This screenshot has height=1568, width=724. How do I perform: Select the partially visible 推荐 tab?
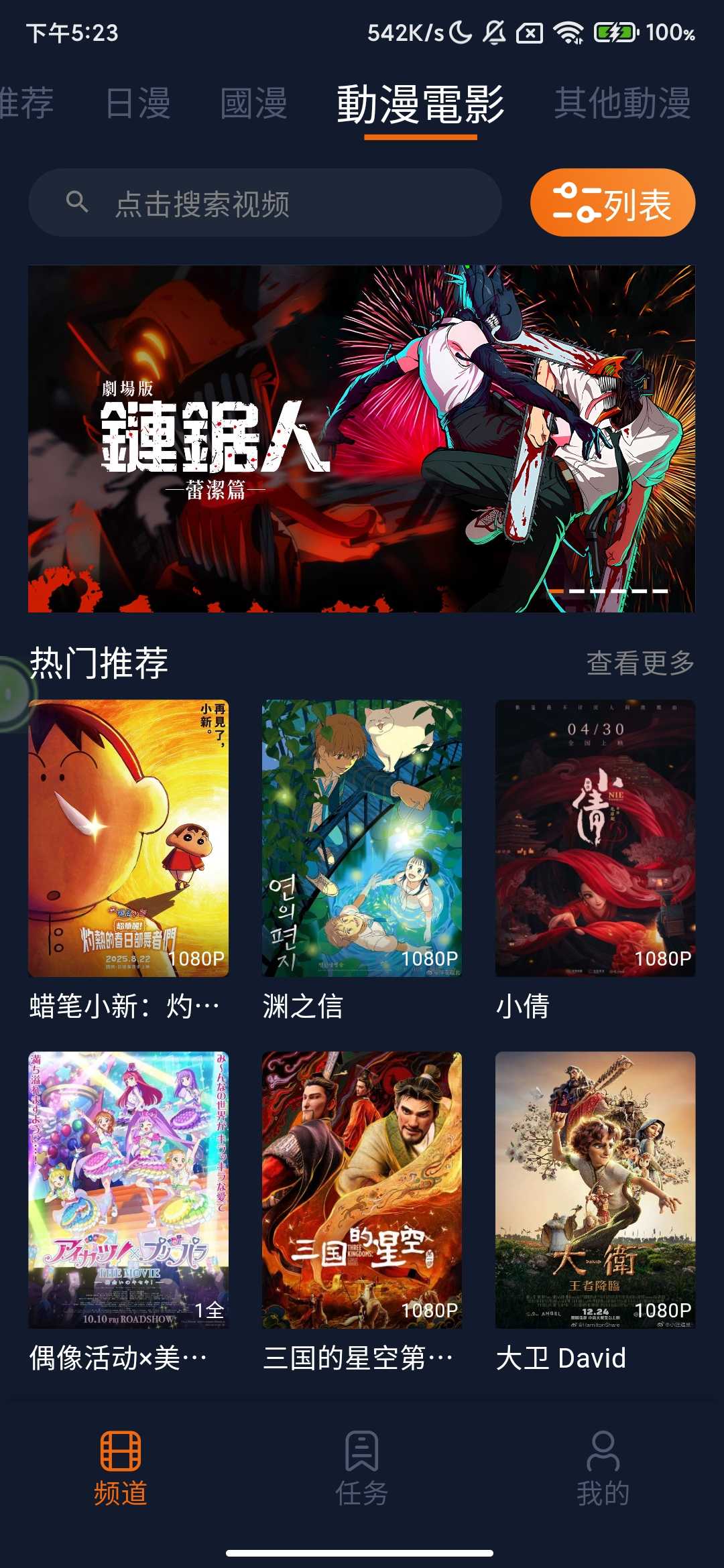click(25, 104)
